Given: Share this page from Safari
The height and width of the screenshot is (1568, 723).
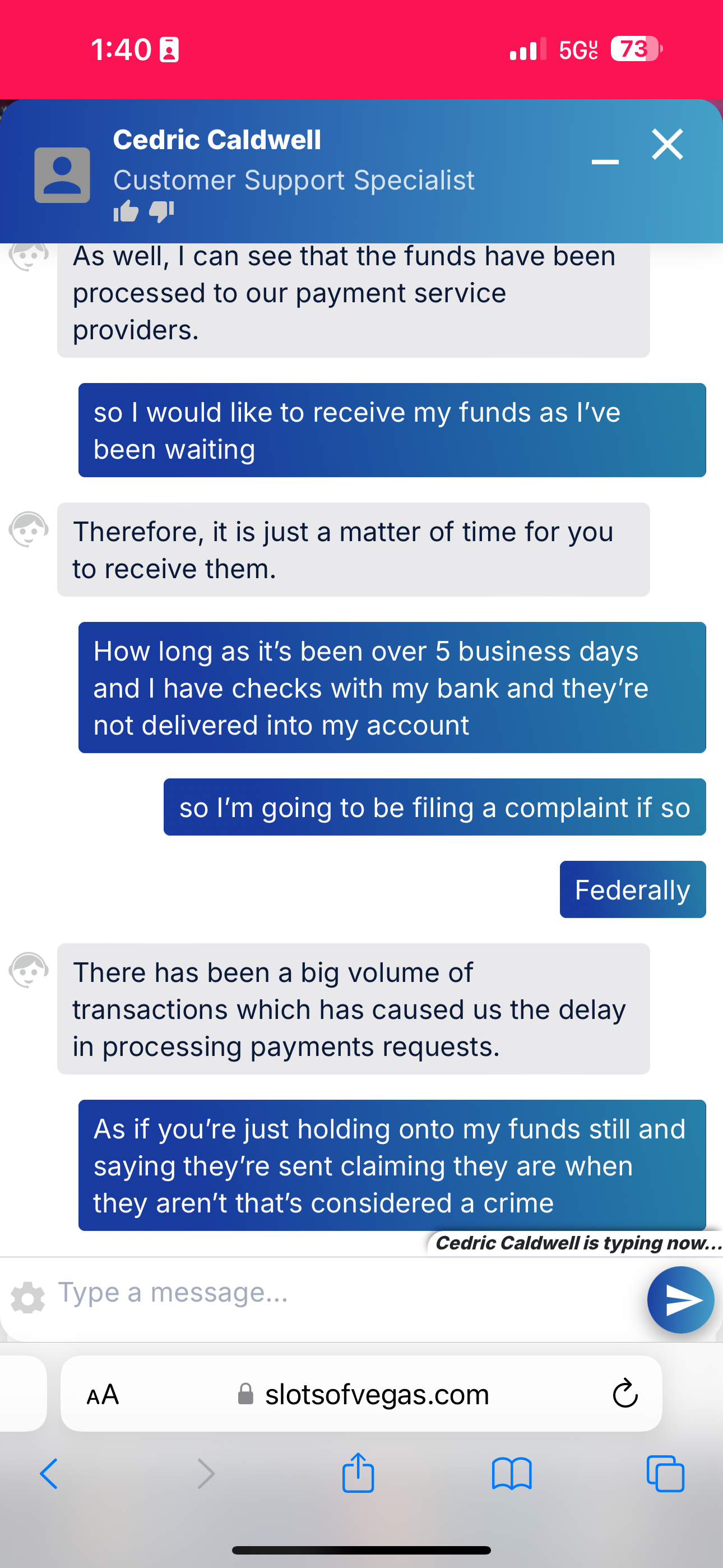Looking at the screenshot, I should point(358,1473).
